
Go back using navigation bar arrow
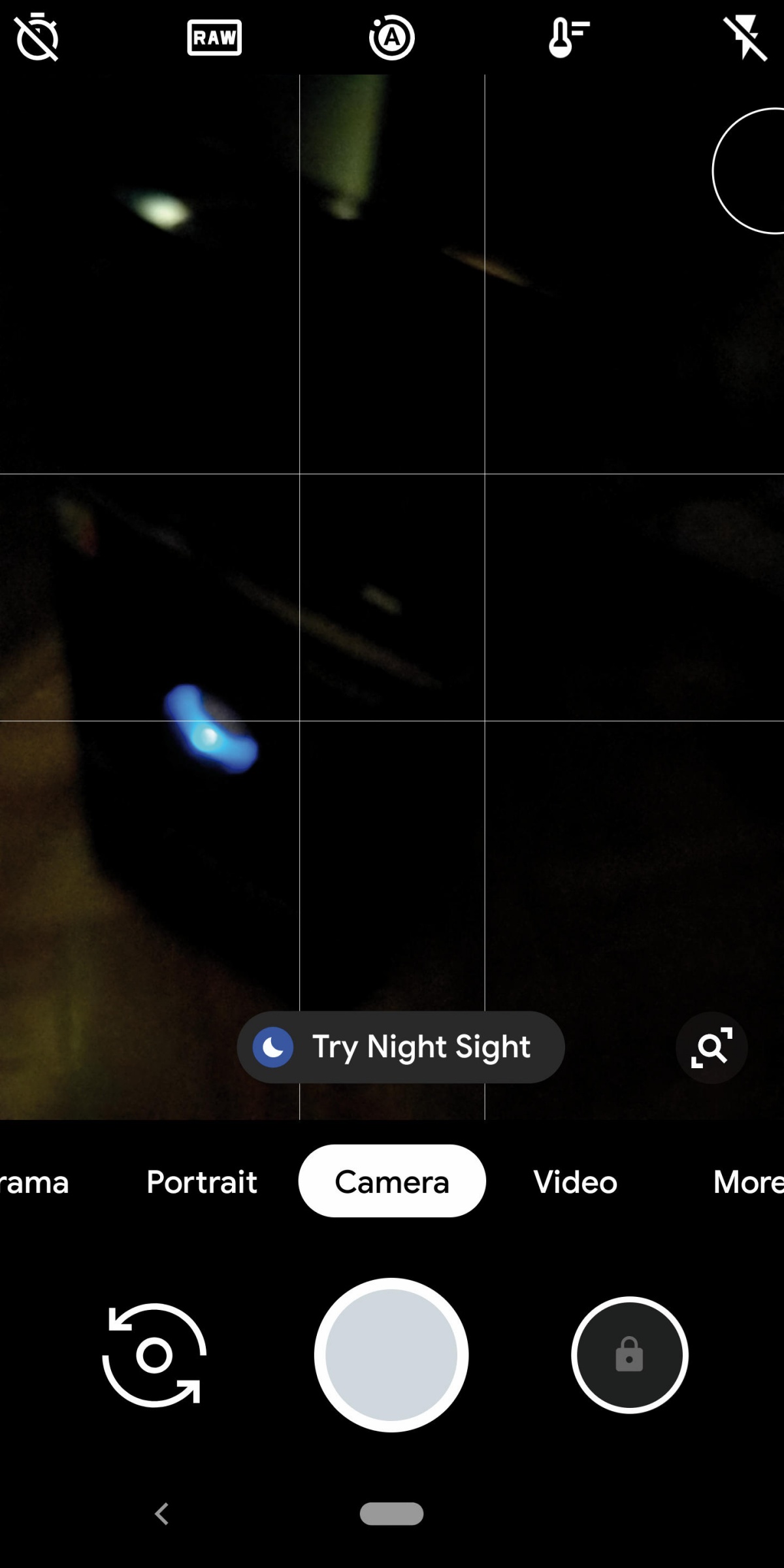pos(162,1513)
